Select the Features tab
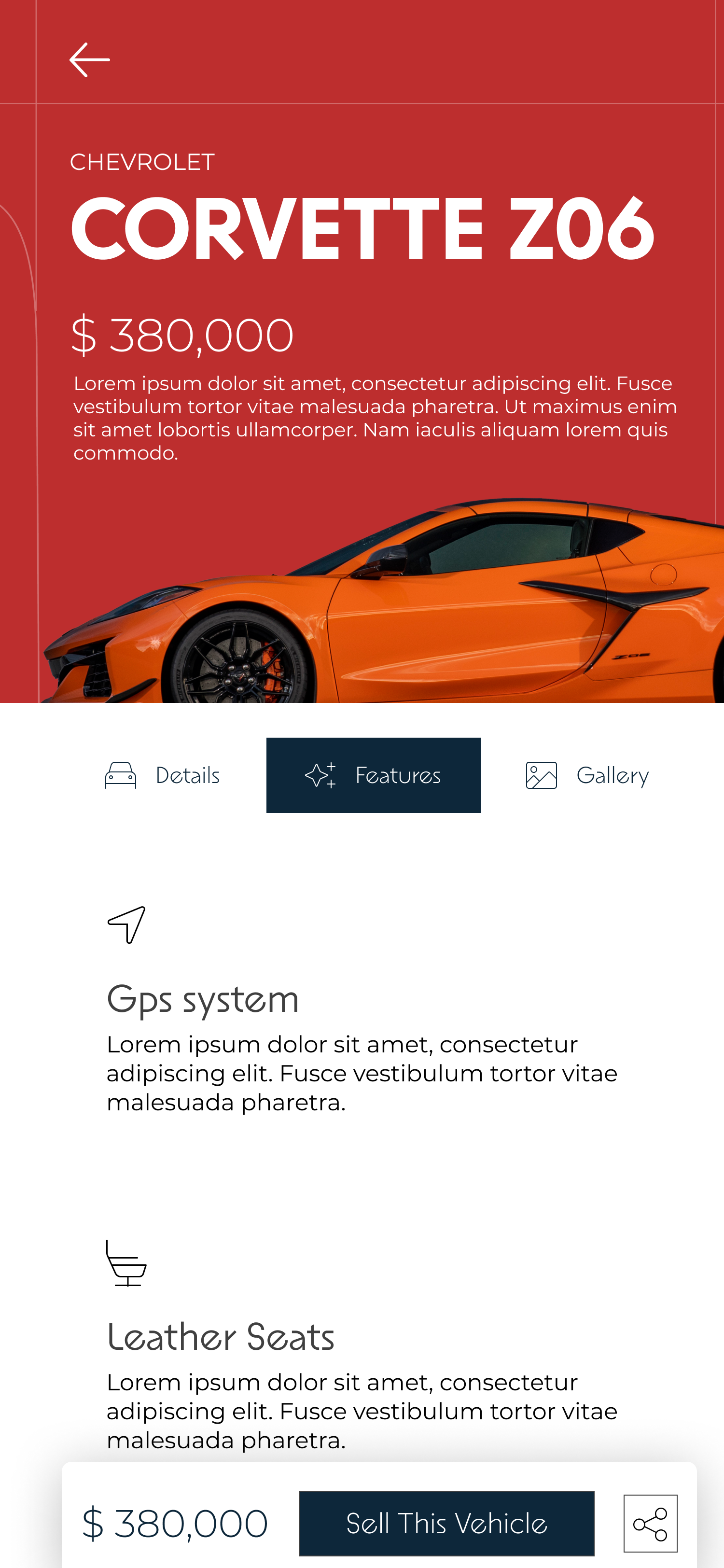724x1568 pixels. tap(374, 775)
